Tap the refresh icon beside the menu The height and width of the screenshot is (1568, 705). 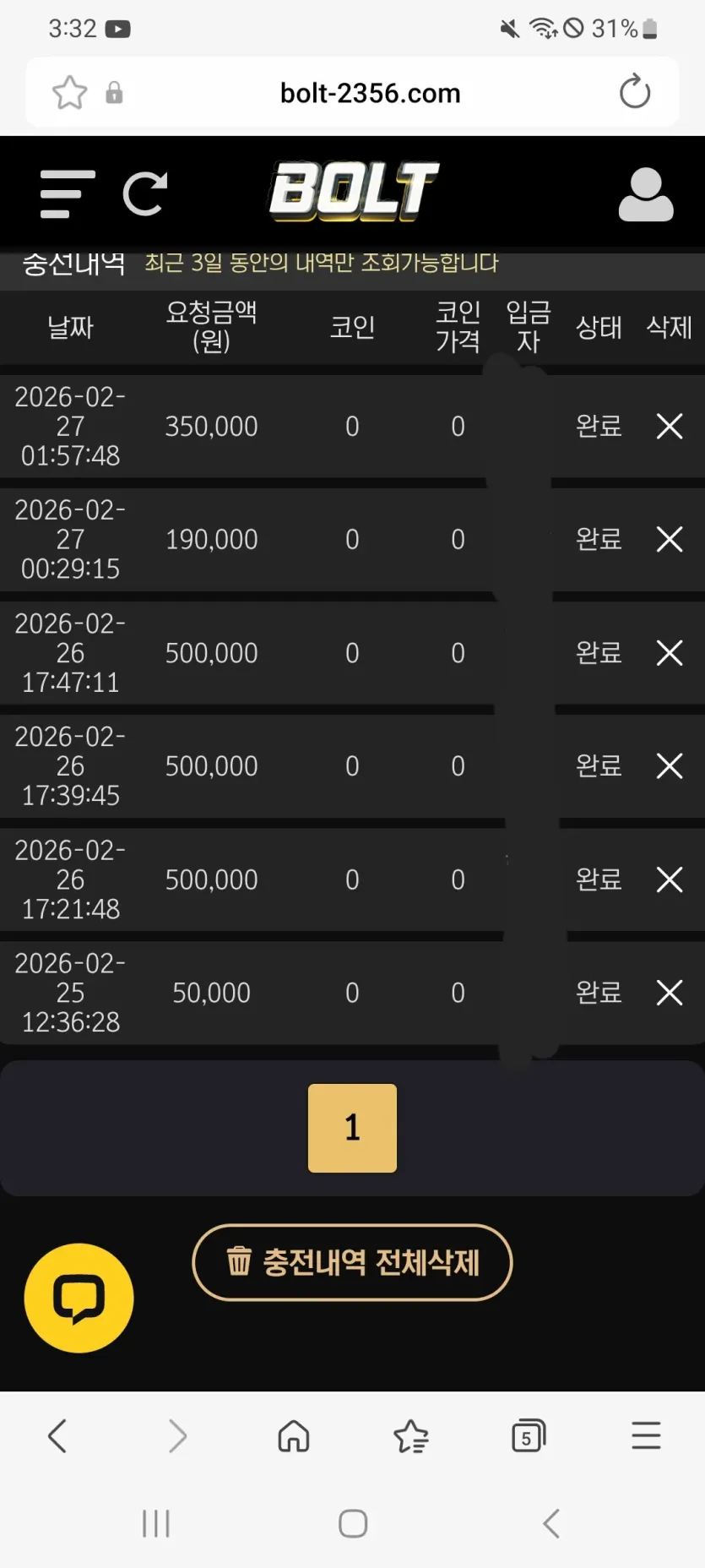tap(145, 193)
